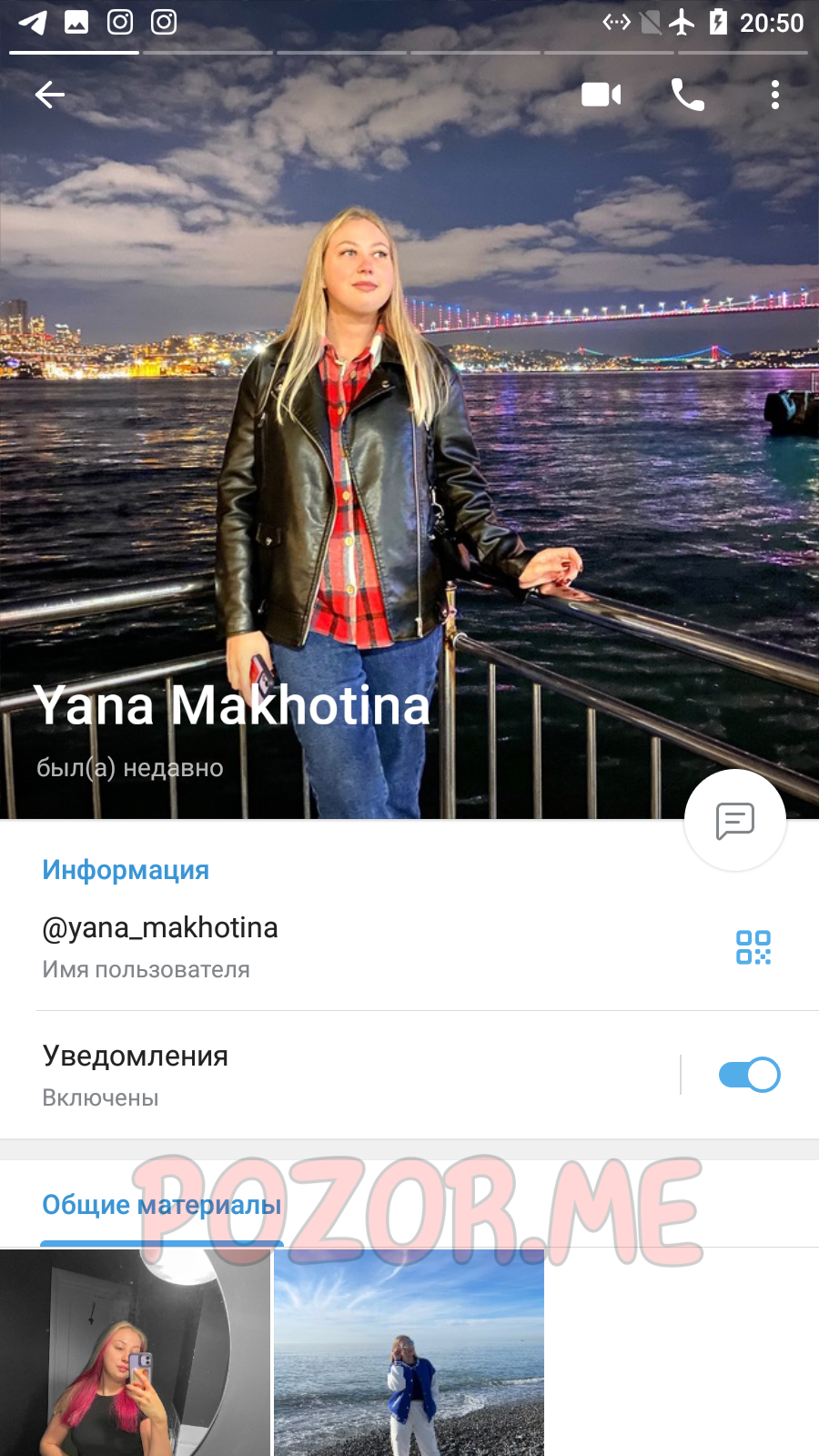Start a video call with this contact
The width and height of the screenshot is (819, 1456).
[x=602, y=94]
